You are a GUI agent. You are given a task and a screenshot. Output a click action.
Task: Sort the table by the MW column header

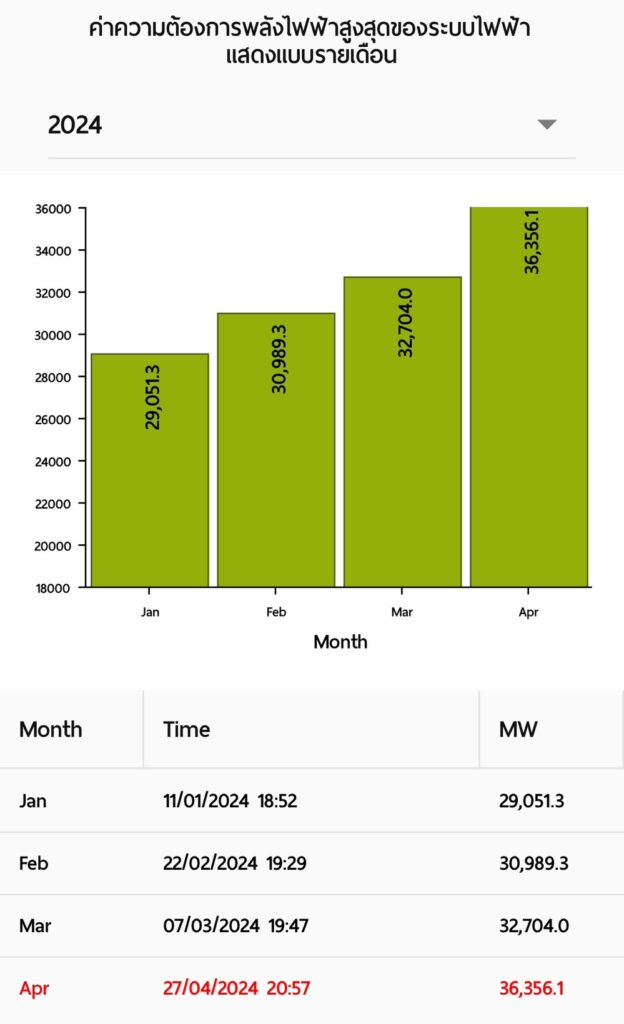(551, 729)
